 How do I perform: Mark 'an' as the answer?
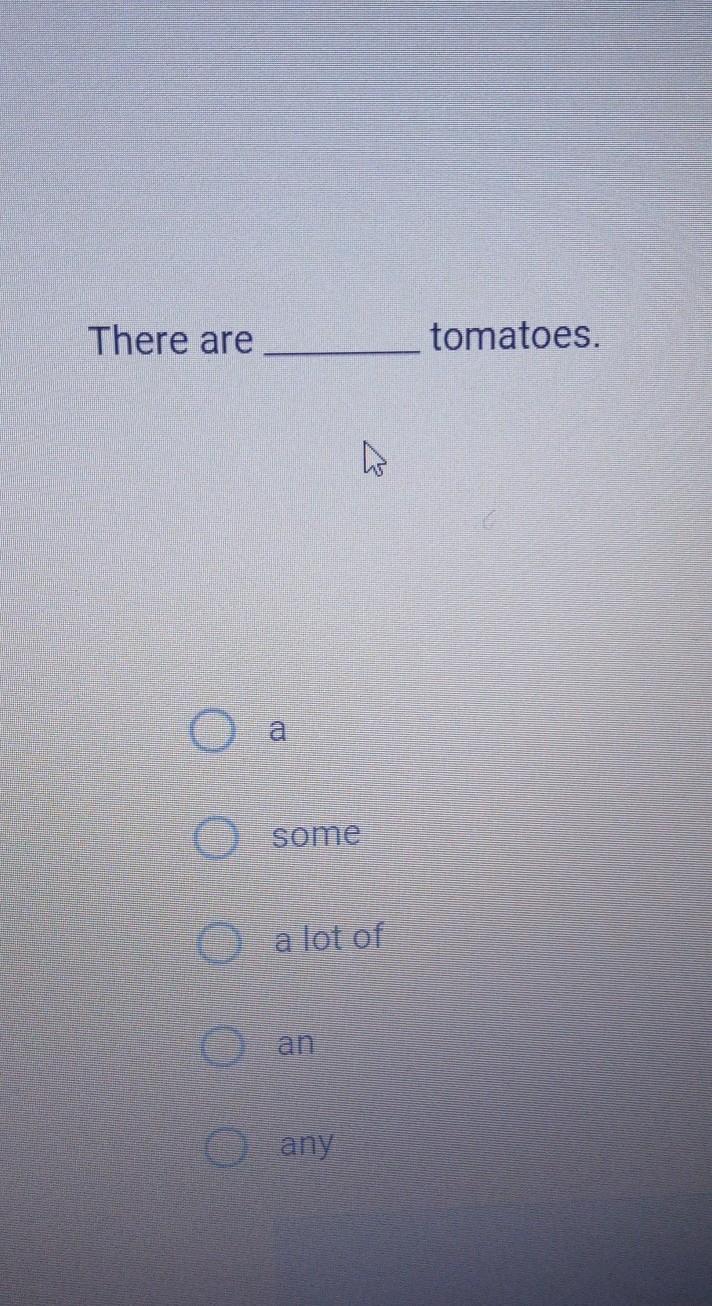pyautogui.click(x=221, y=1048)
